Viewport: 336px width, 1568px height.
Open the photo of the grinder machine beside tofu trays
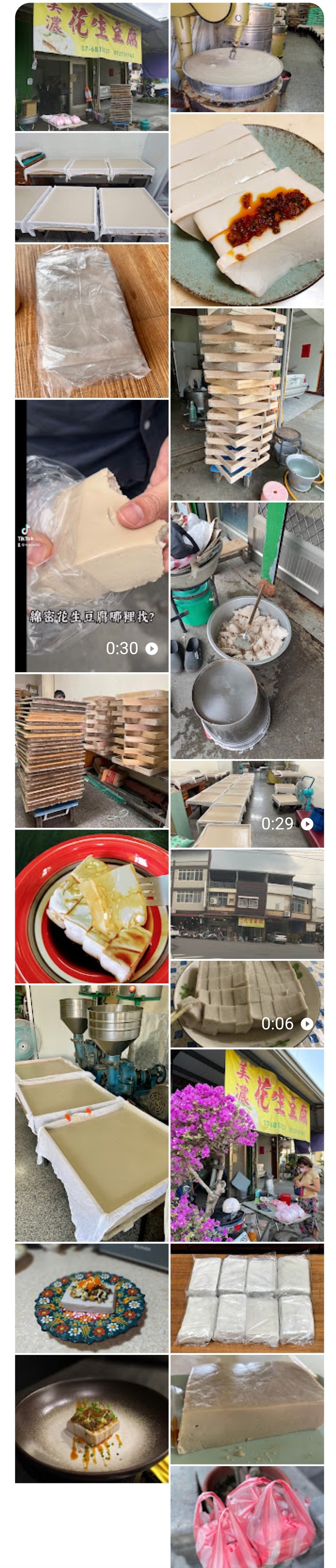(91, 1113)
